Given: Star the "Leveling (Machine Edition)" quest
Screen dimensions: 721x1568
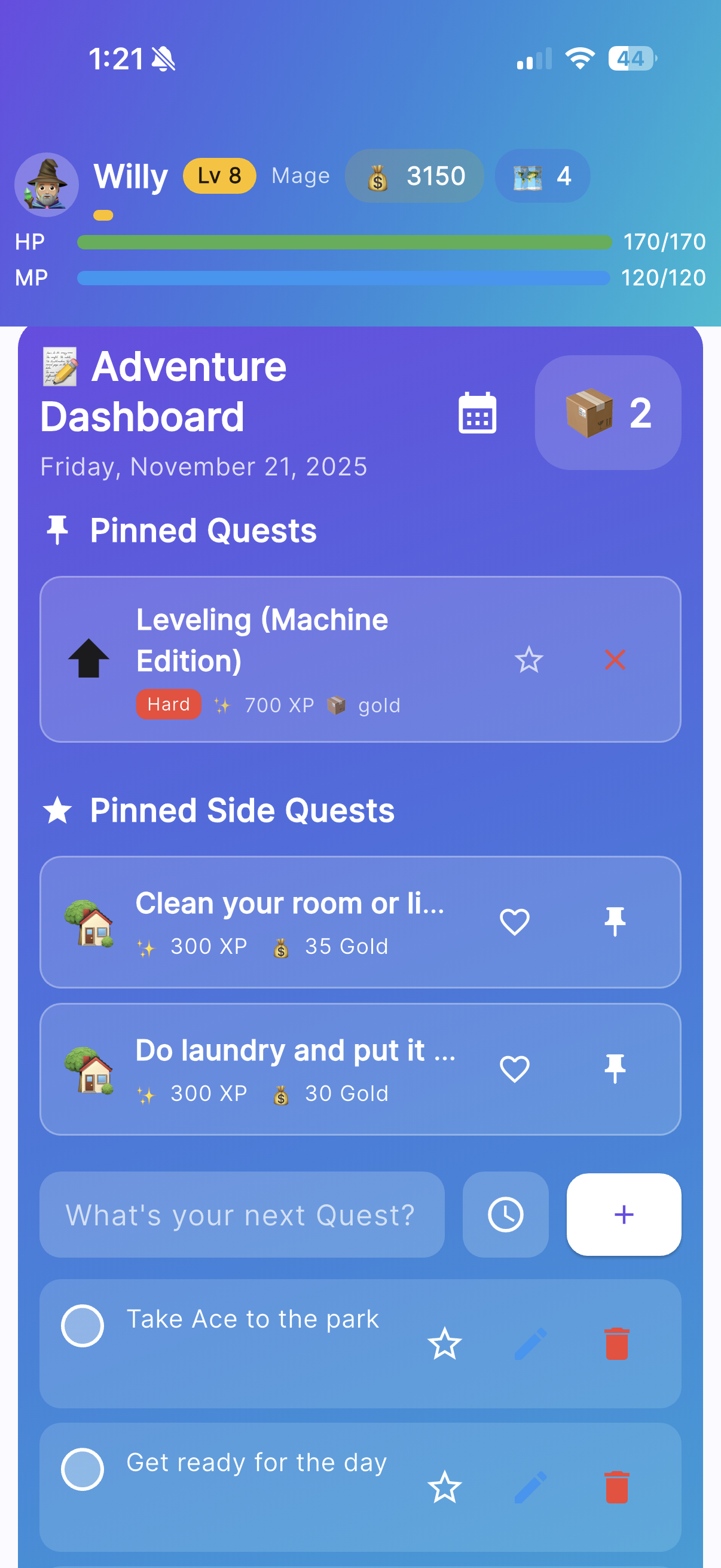Looking at the screenshot, I should (x=528, y=660).
